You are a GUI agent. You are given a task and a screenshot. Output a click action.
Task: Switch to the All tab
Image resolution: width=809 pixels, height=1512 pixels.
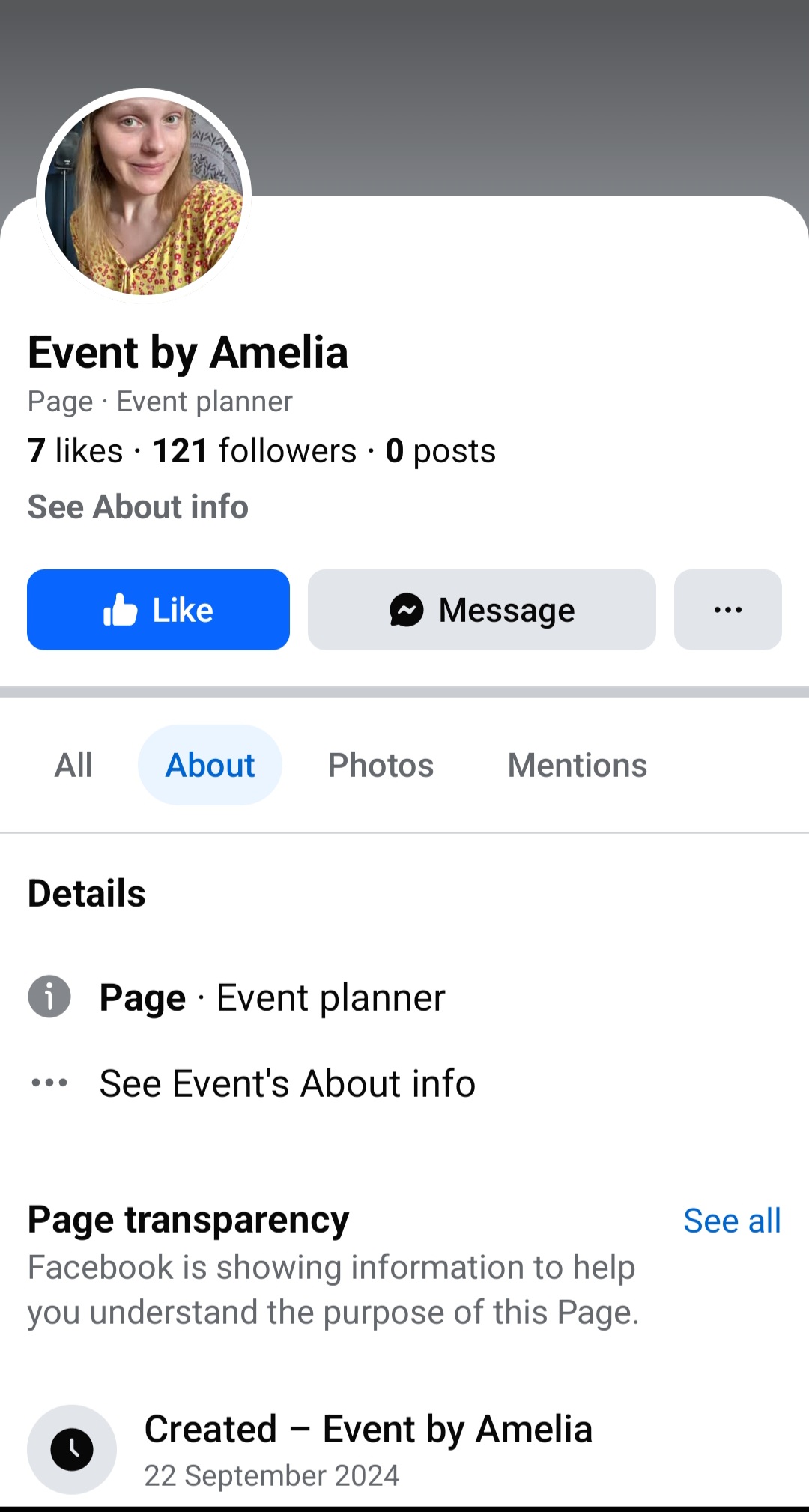tap(73, 765)
